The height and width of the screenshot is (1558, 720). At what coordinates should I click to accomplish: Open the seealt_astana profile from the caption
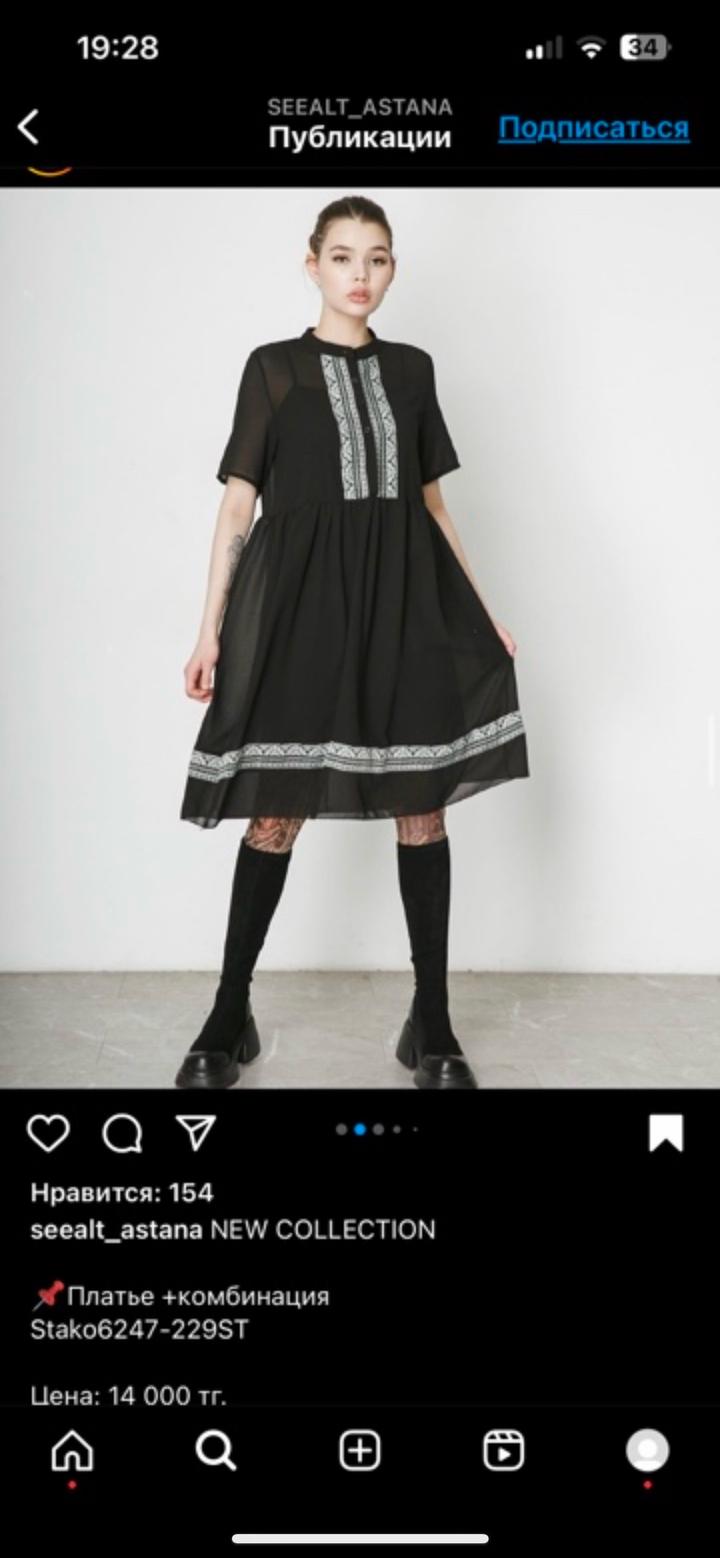tap(116, 1230)
